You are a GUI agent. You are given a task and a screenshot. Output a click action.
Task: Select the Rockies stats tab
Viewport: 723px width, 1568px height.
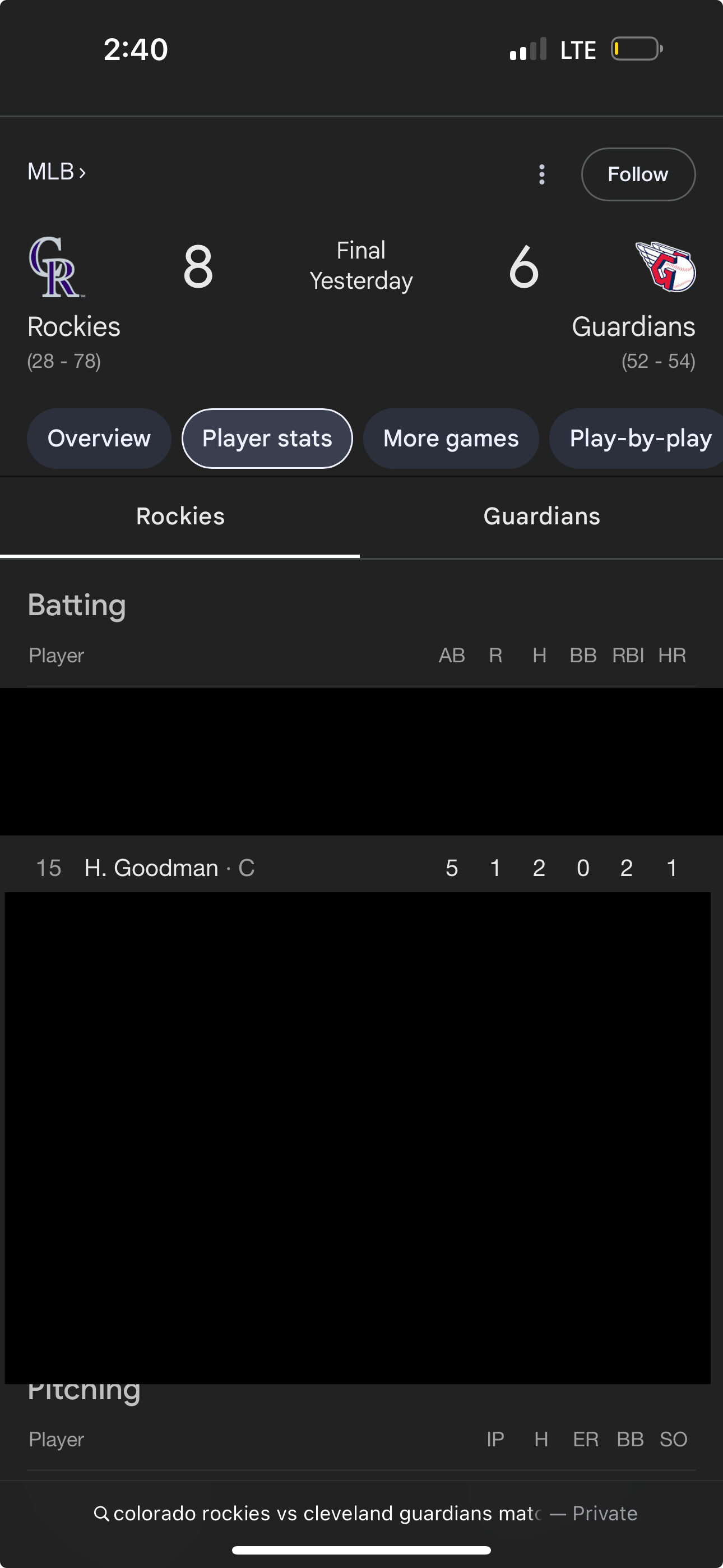coord(180,516)
